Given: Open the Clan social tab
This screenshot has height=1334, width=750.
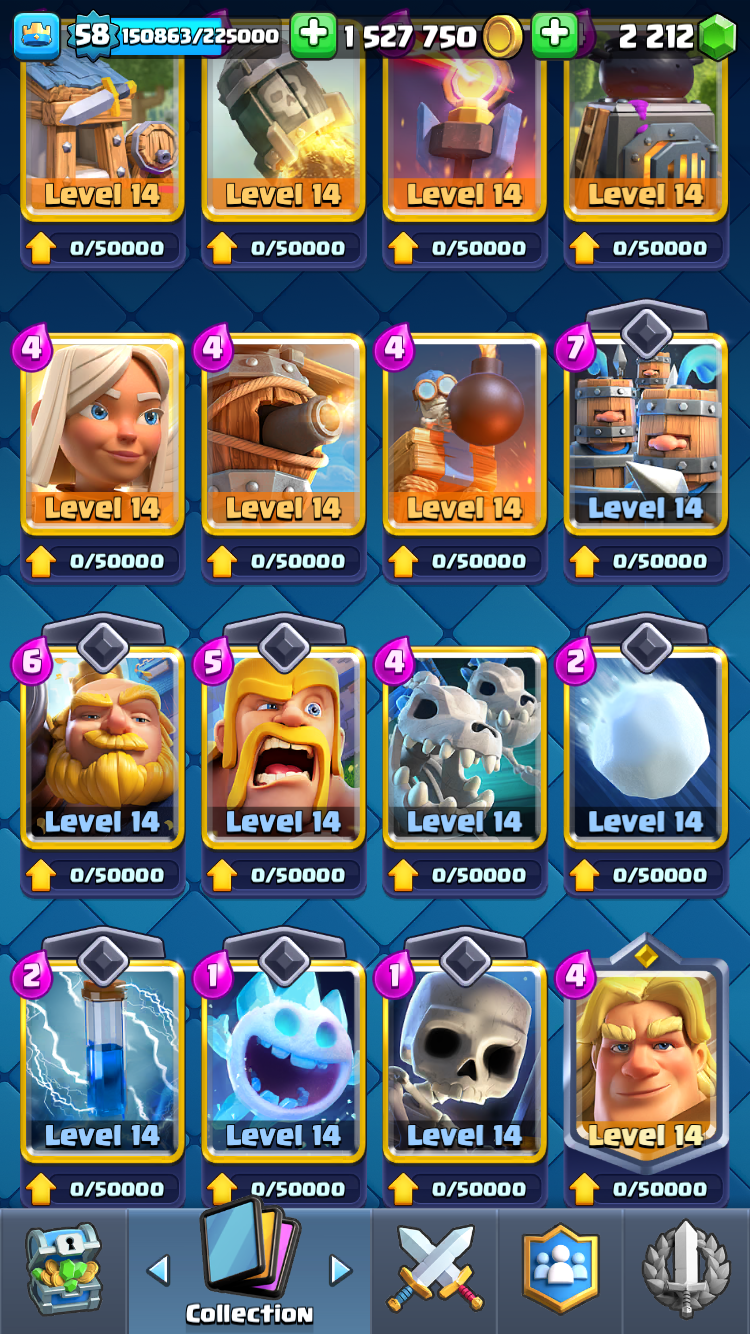Looking at the screenshot, I should click(x=560, y=1270).
